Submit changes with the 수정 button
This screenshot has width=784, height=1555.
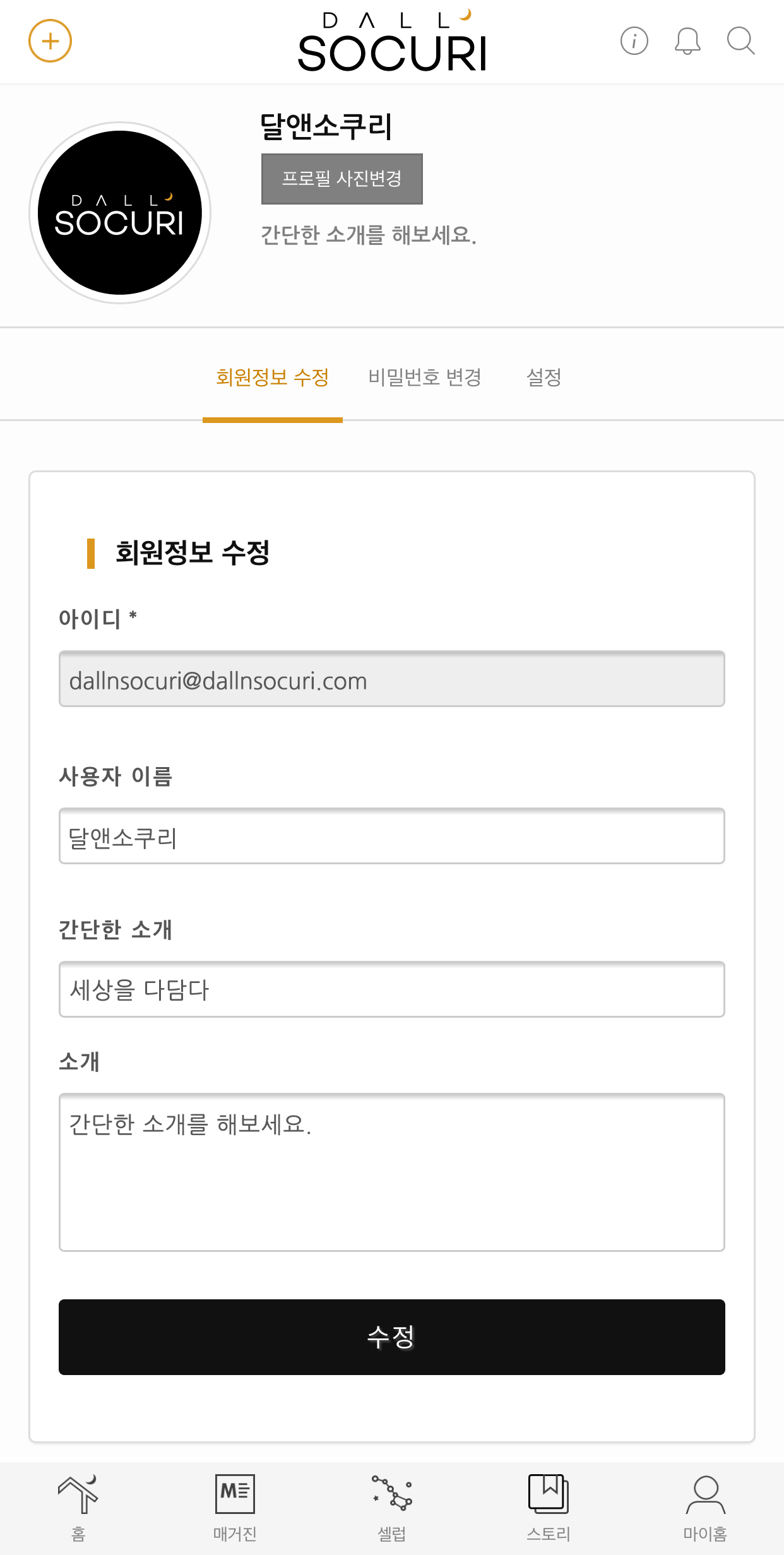(392, 1337)
